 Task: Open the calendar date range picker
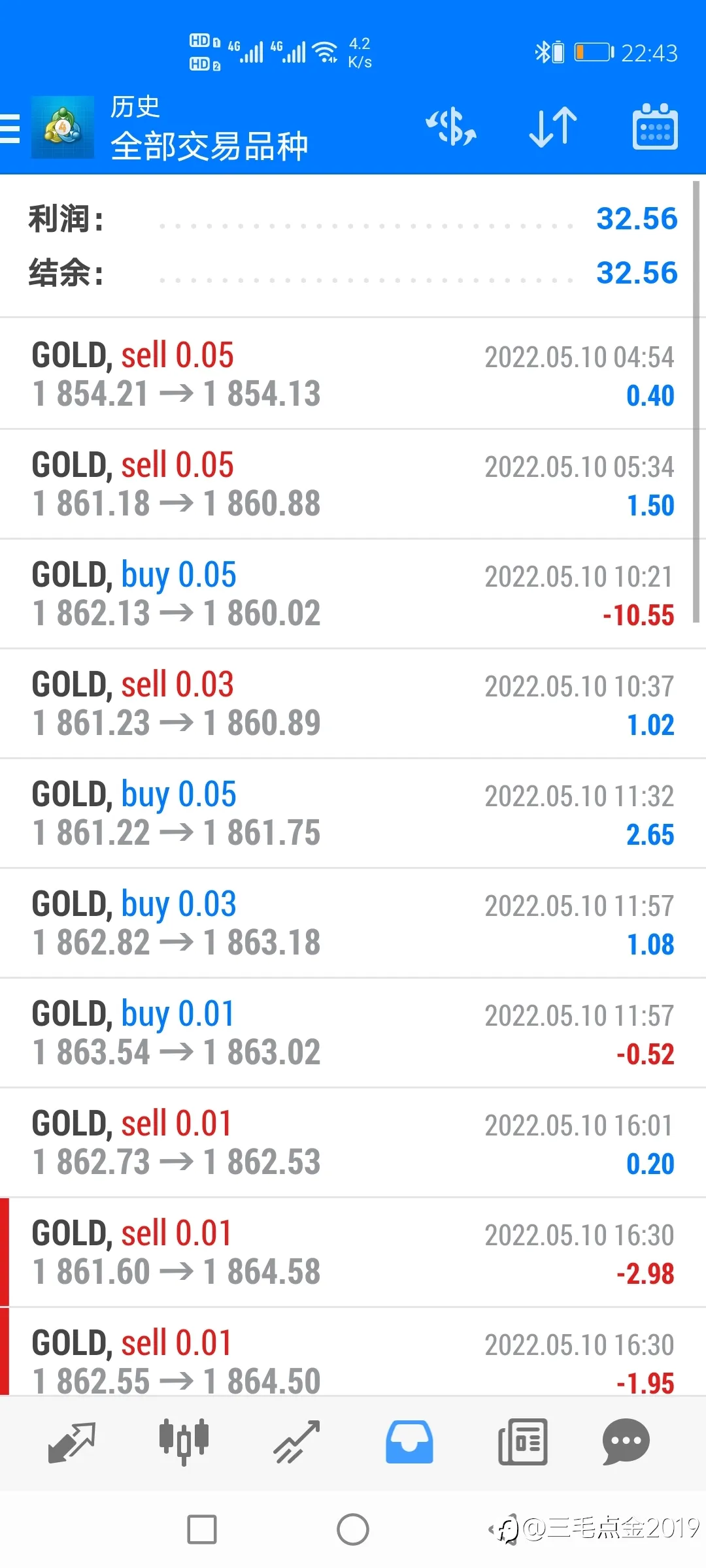click(x=655, y=127)
